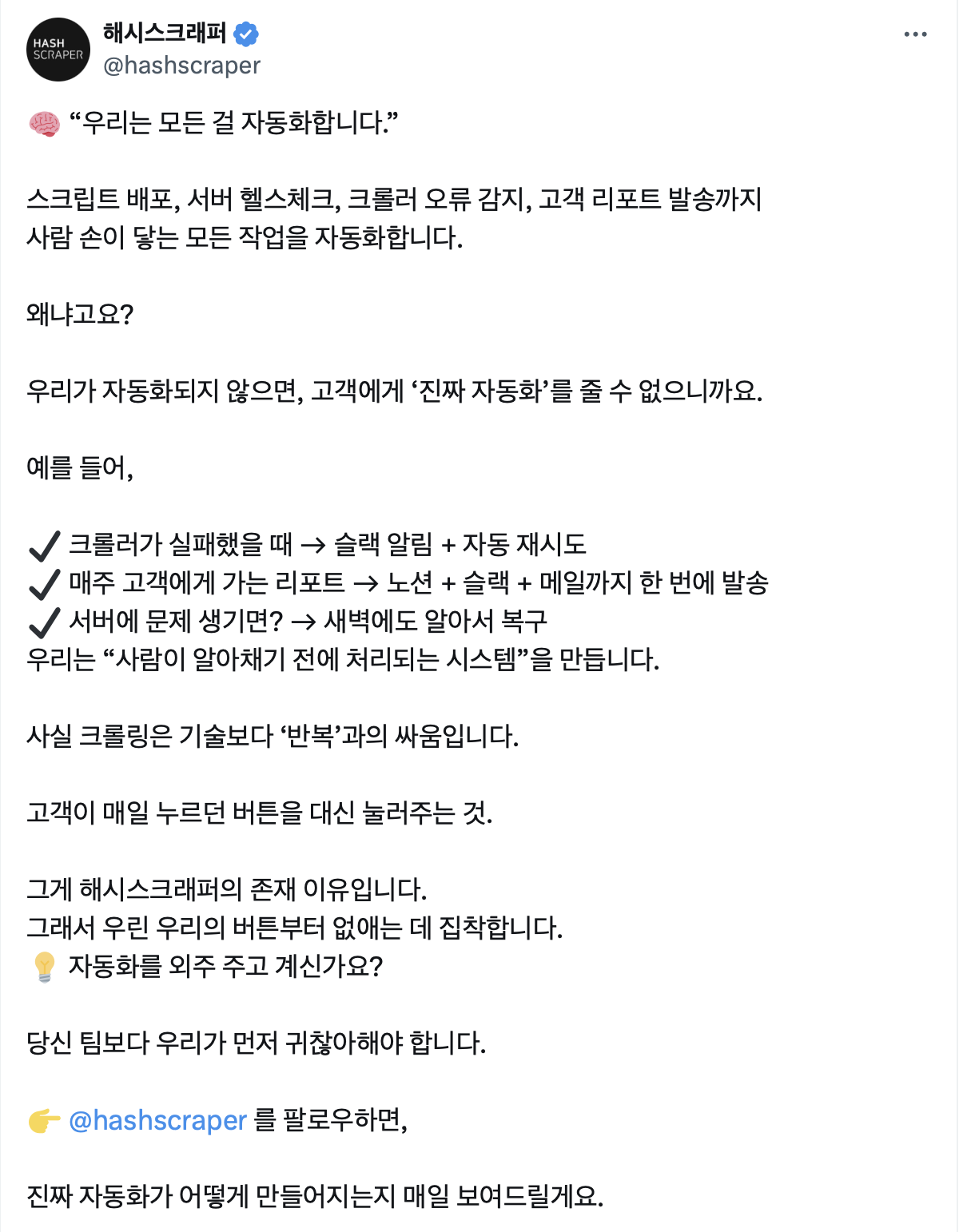Image resolution: width=959 pixels, height=1232 pixels.
Task: Open the HASH SCRAPER profile avatar
Action: tap(58, 50)
